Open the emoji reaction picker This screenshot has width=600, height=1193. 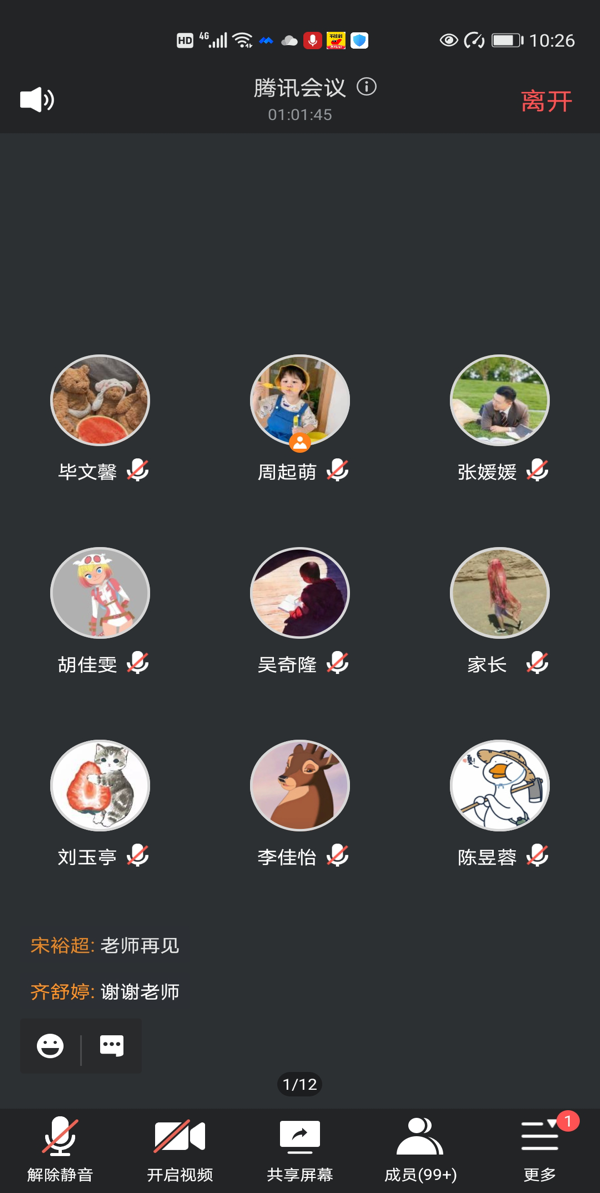click(50, 1046)
